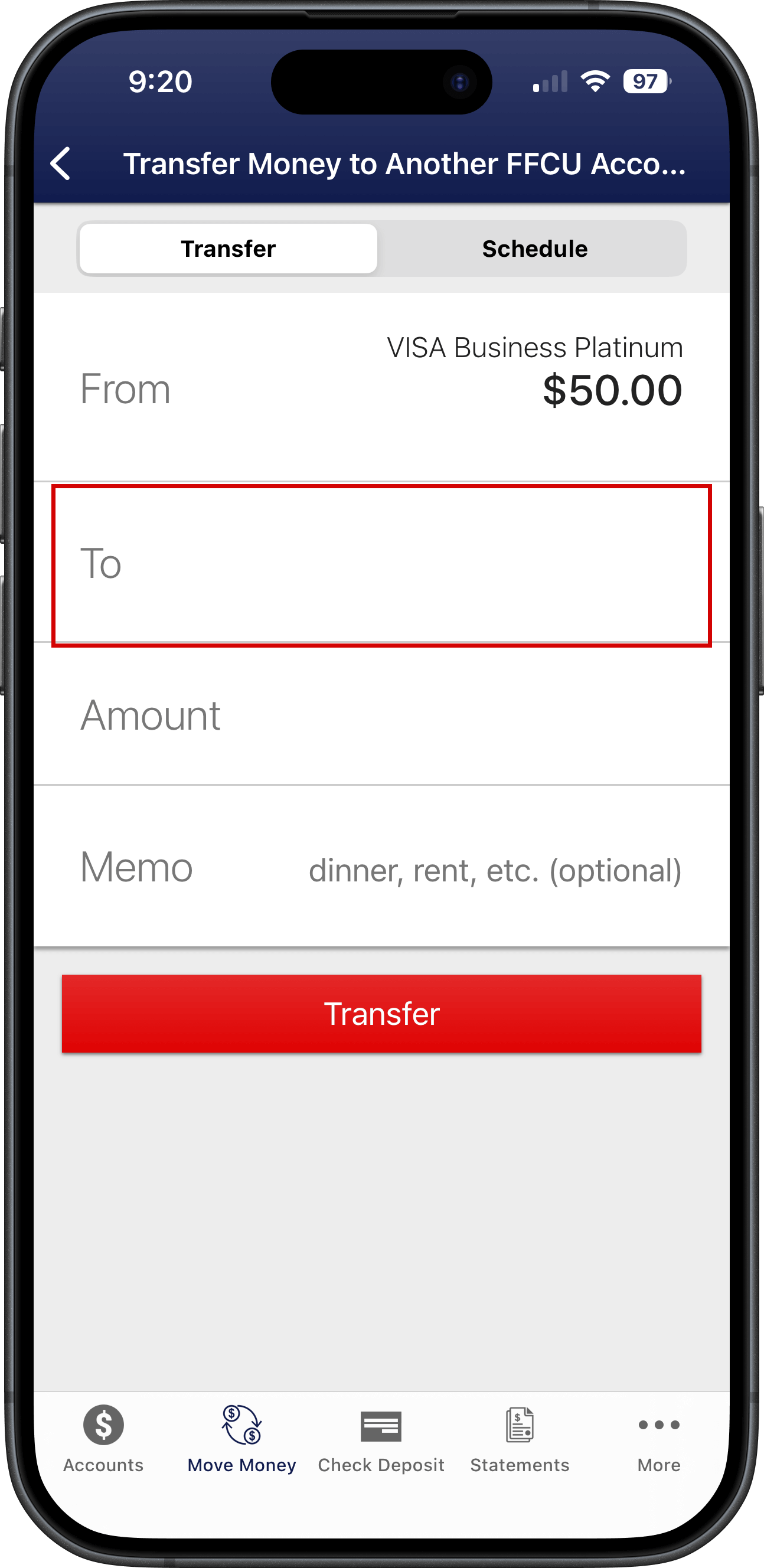Choose a destination in the To field
Screen dimensions: 764x1568
381,564
